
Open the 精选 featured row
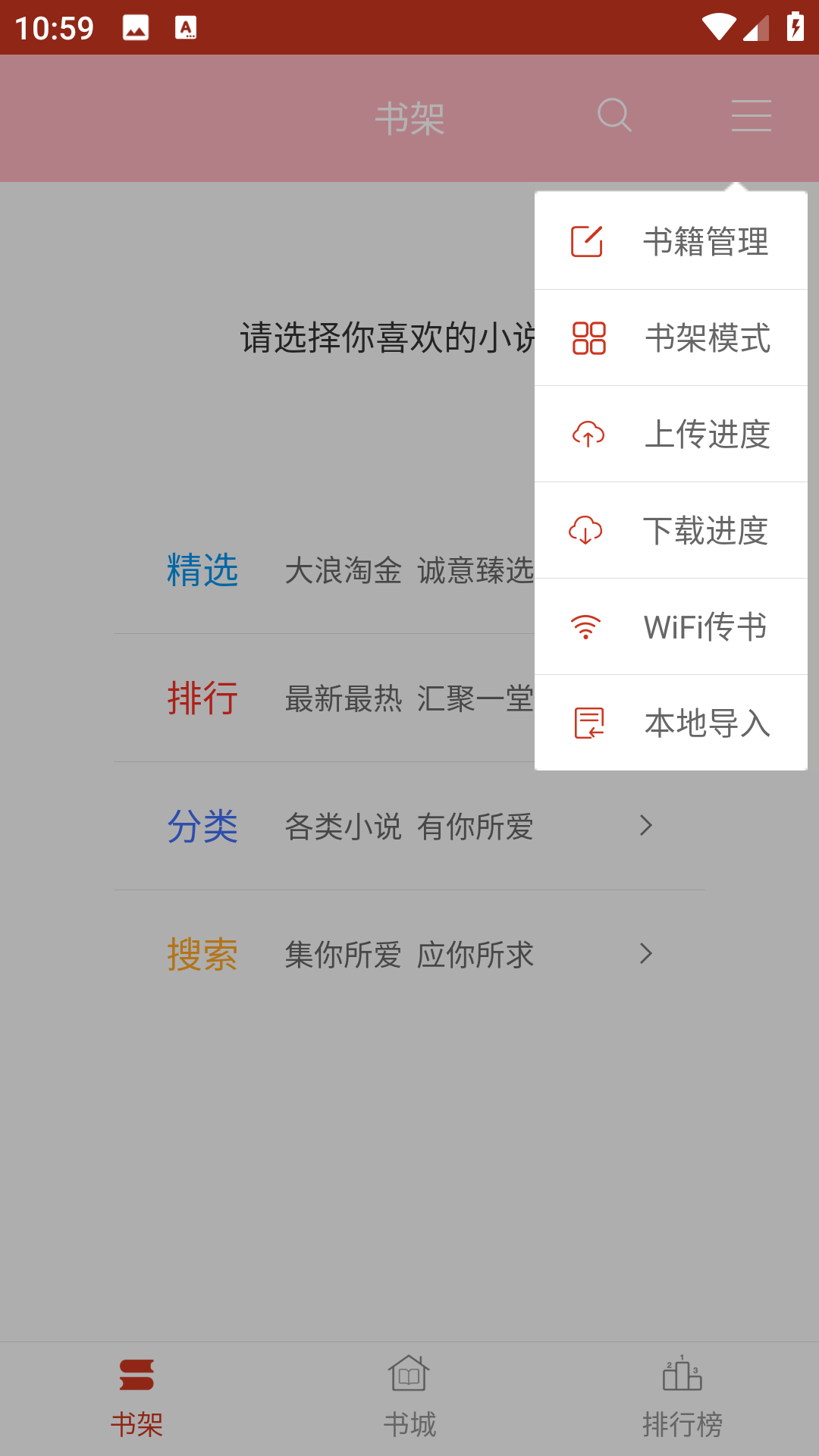(326, 570)
